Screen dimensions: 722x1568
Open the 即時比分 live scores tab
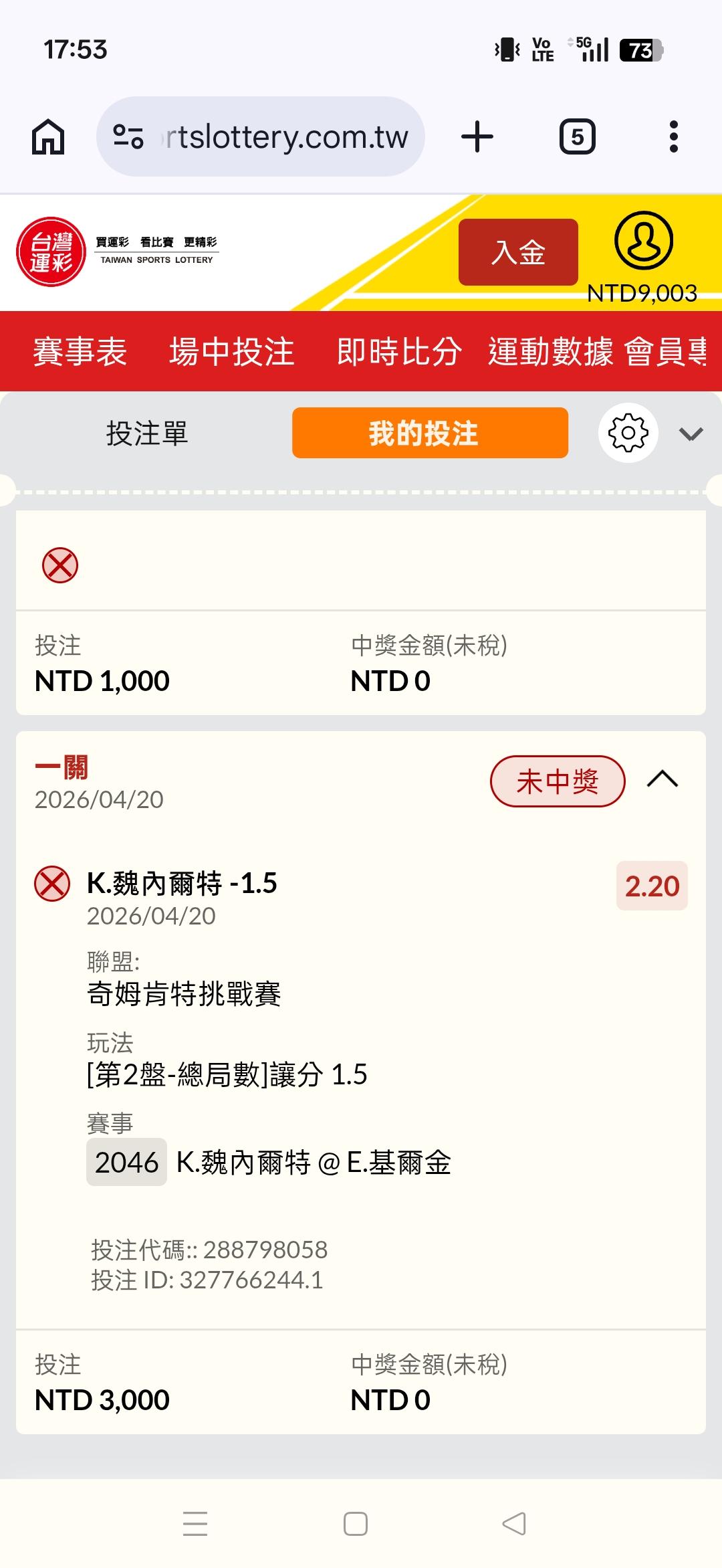coord(399,351)
